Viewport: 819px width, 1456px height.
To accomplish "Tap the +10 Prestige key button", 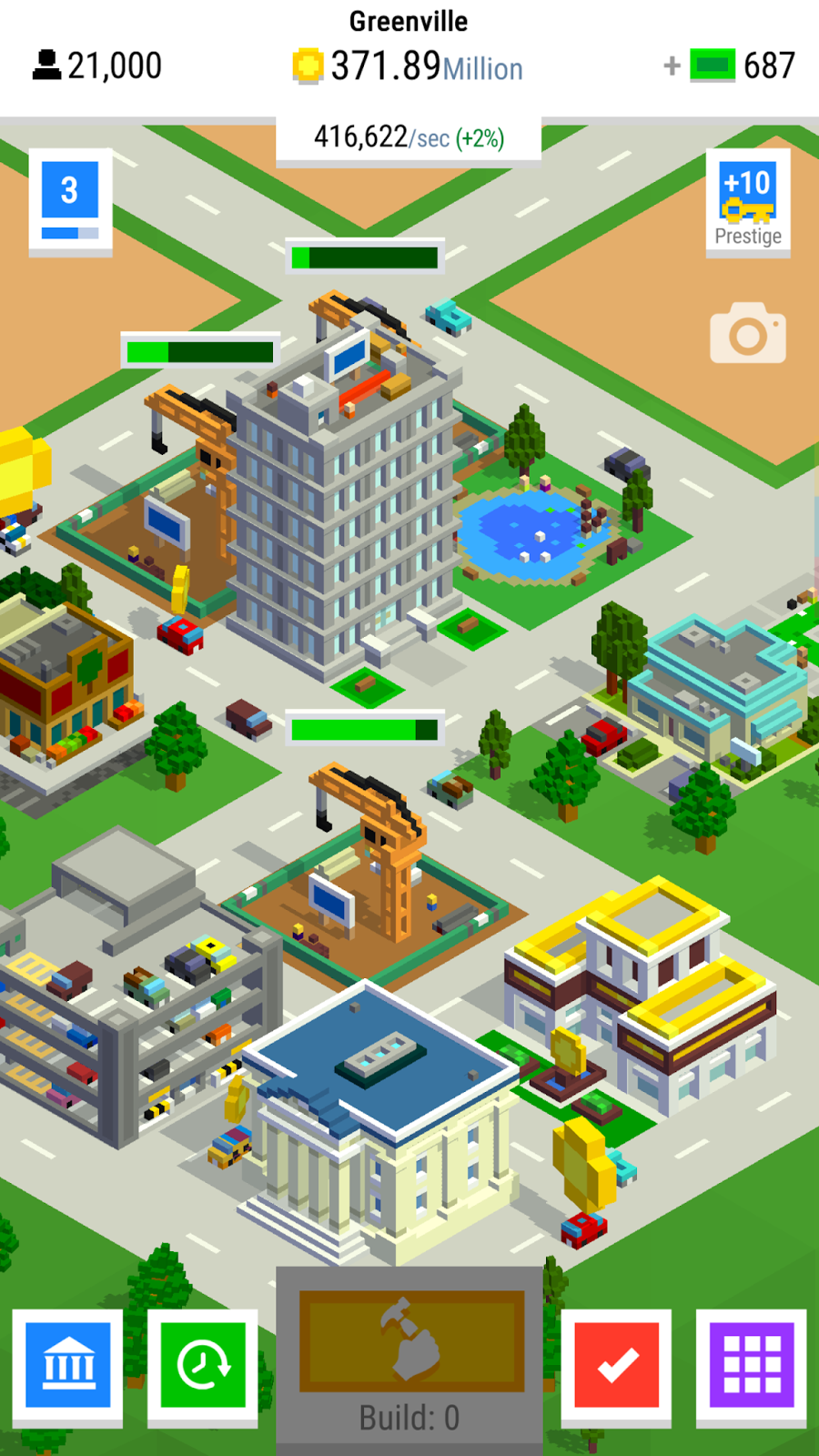I will 748,203.
